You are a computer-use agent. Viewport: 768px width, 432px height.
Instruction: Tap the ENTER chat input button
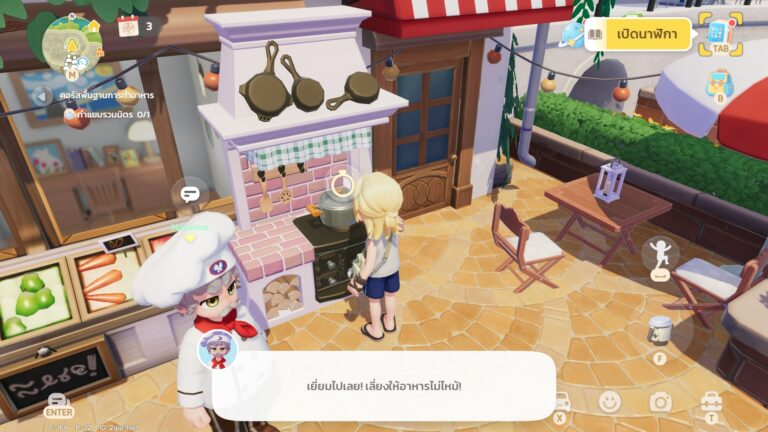point(59,406)
